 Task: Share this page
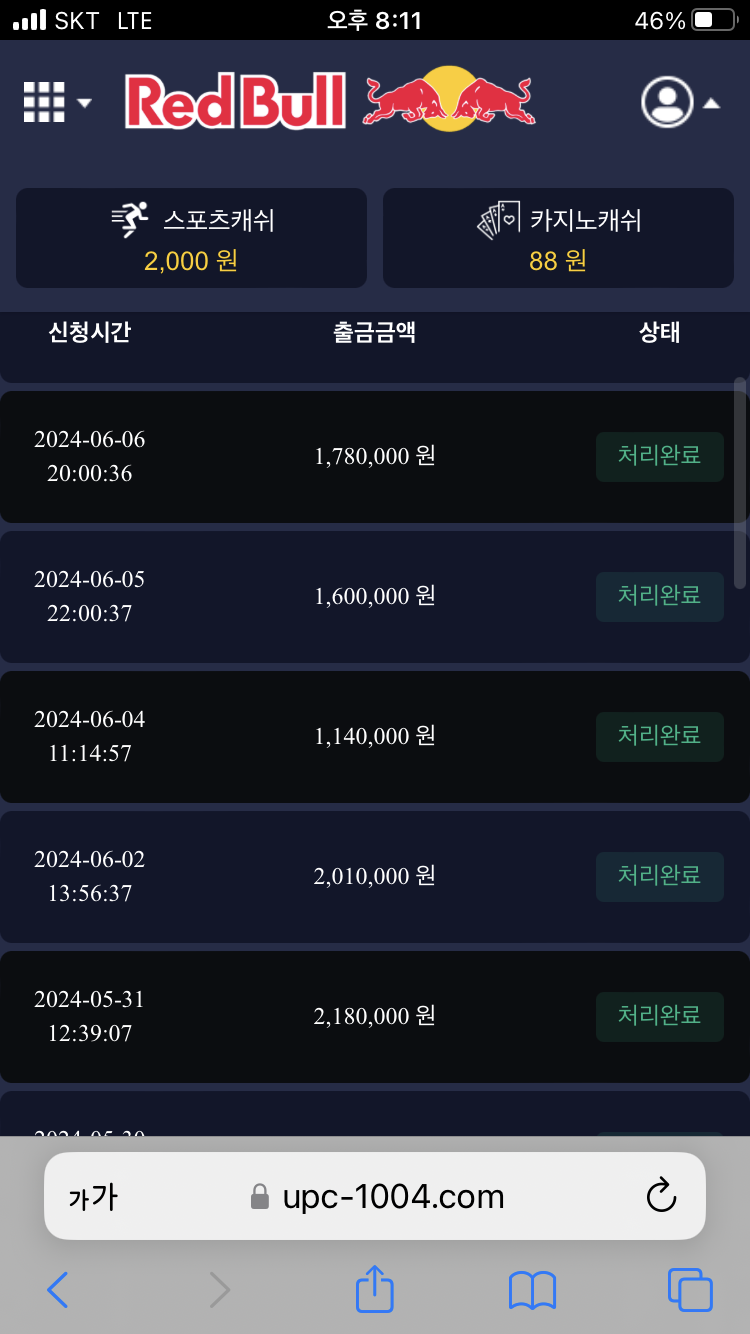(375, 1288)
